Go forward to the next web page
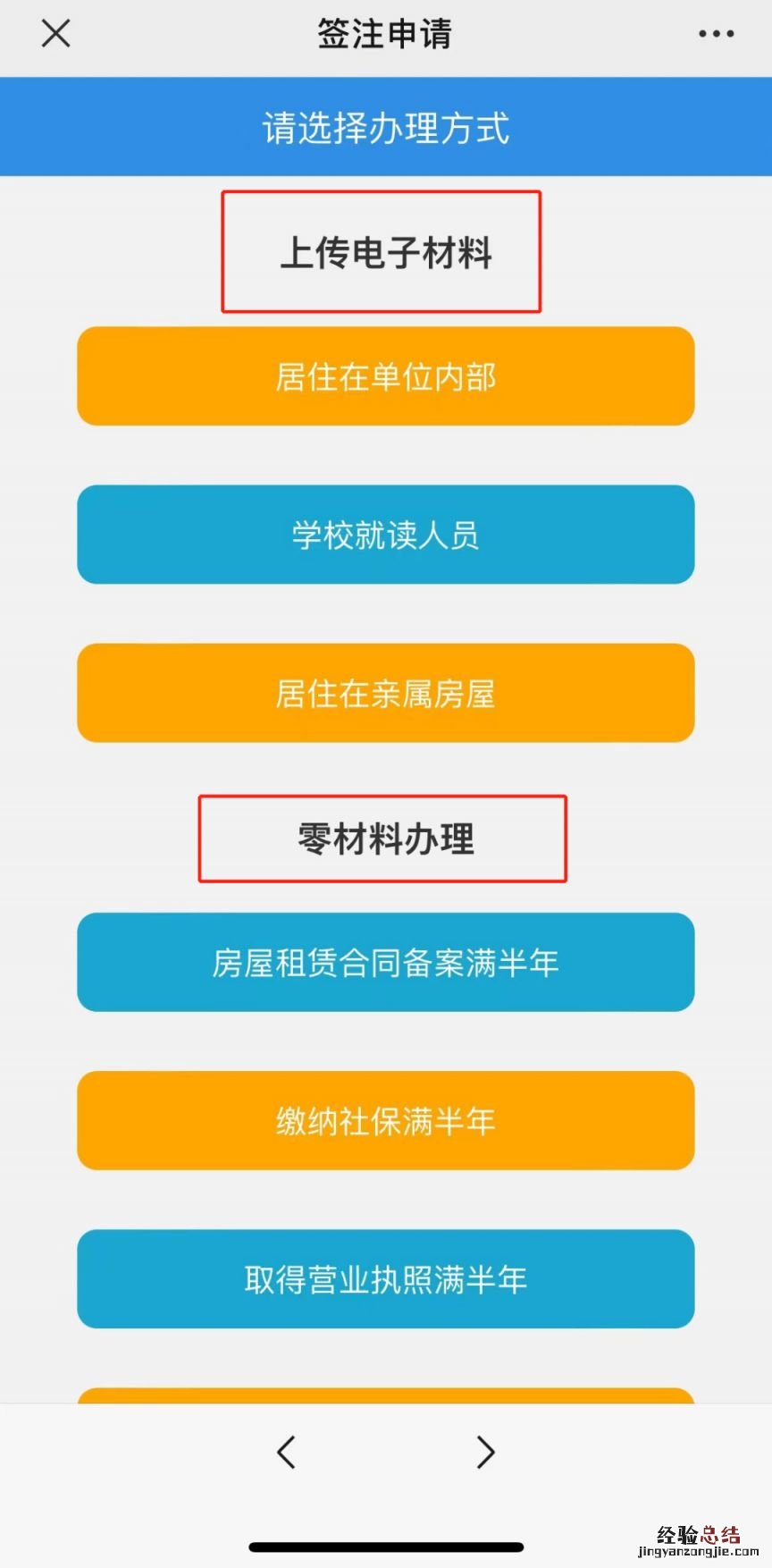This screenshot has height=1568, width=772. click(485, 1452)
